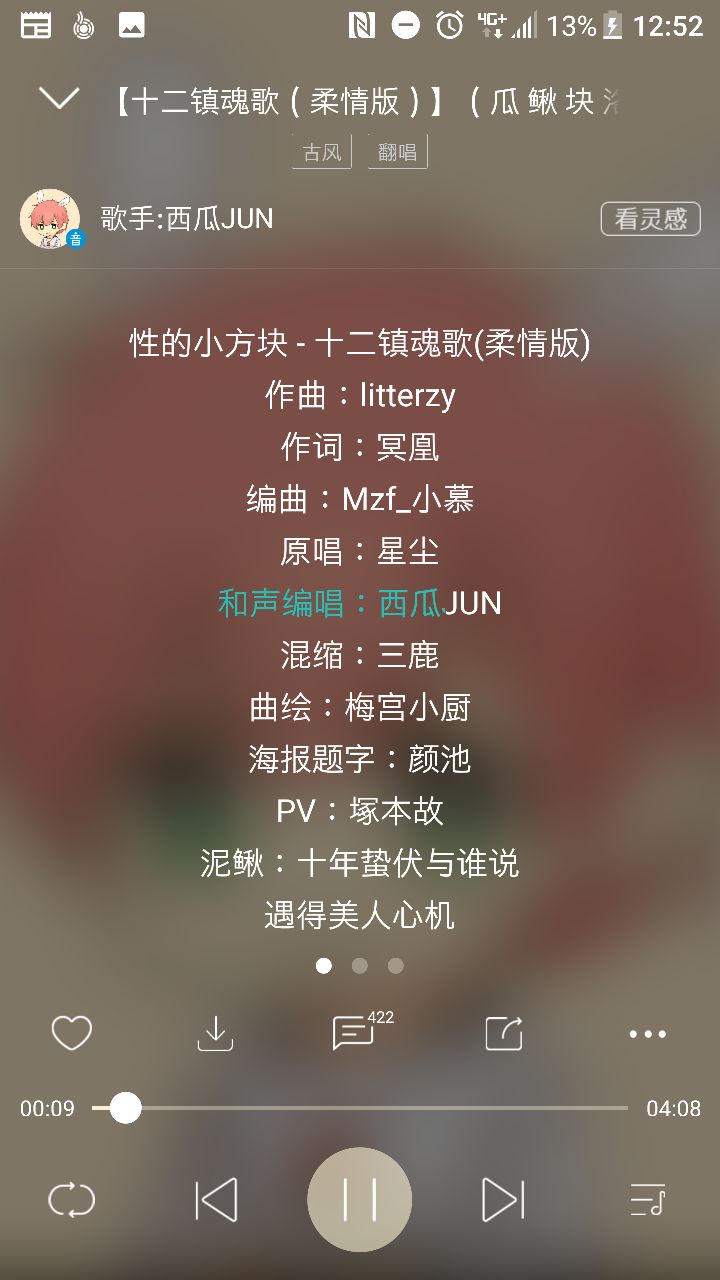
Task: Collapse the player with the down chevron
Action: click(58, 98)
